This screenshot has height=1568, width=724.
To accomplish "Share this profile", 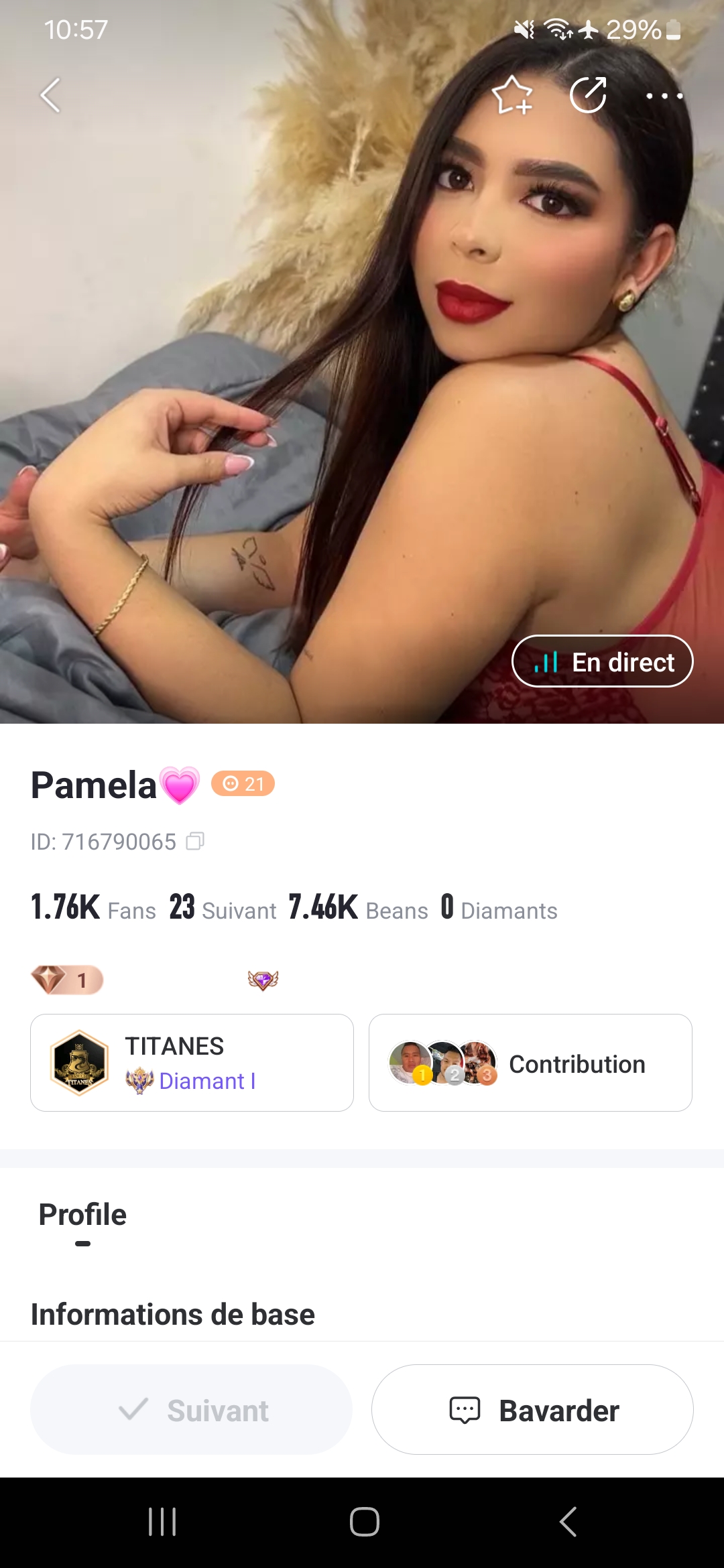I will [x=588, y=95].
